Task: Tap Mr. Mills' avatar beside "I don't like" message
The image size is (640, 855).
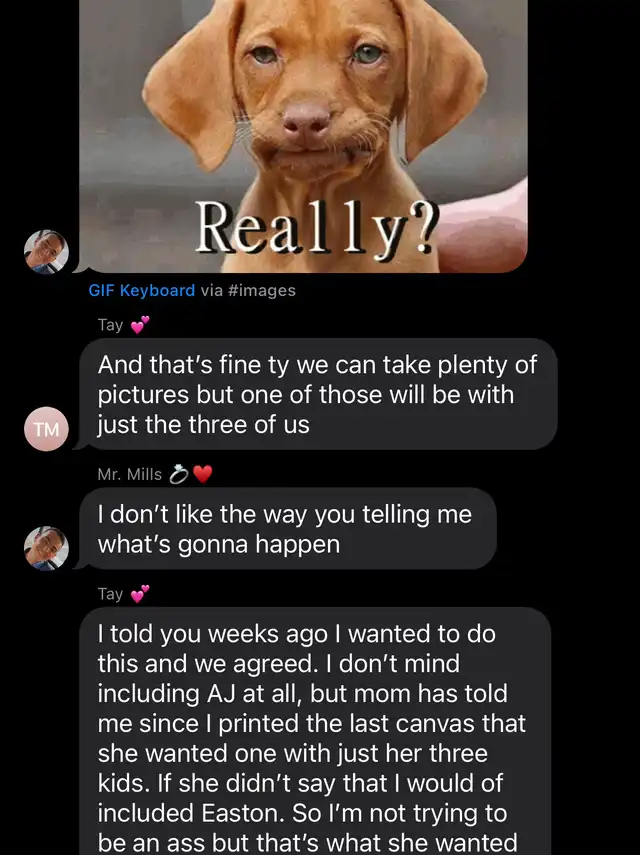Action: pyautogui.click(x=46, y=548)
